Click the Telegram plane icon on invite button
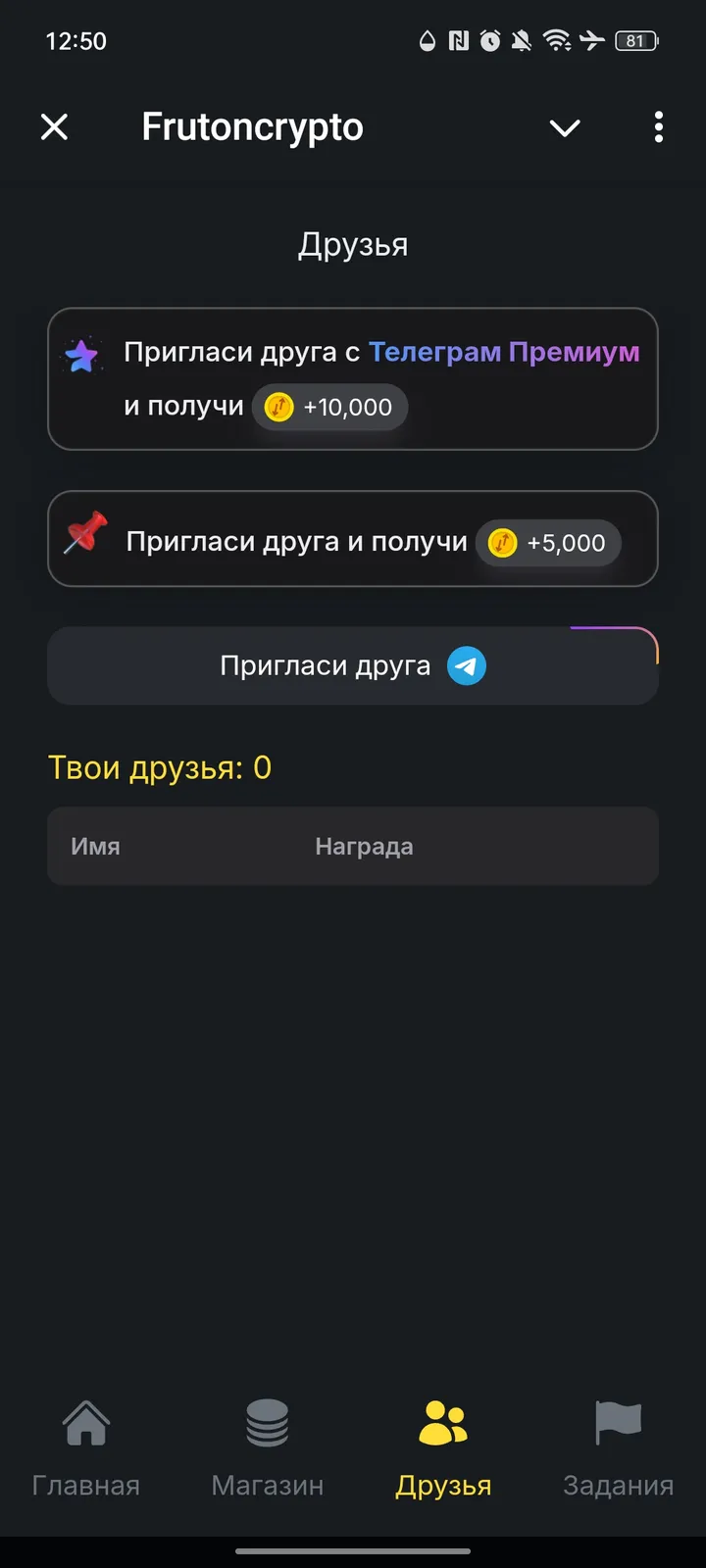706x1568 pixels. 468,665
